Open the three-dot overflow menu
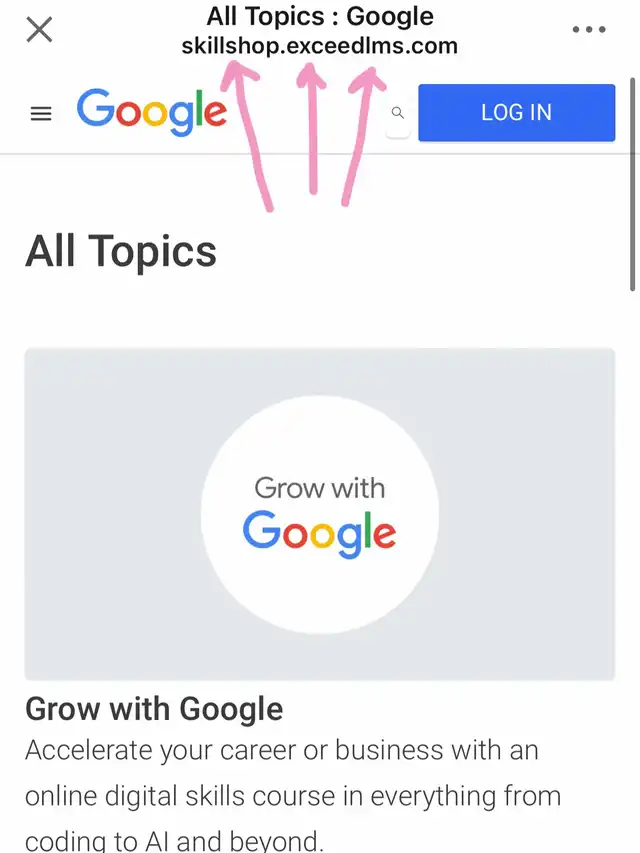The width and height of the screenshot is (640, 853). click(x=589, y=29)
